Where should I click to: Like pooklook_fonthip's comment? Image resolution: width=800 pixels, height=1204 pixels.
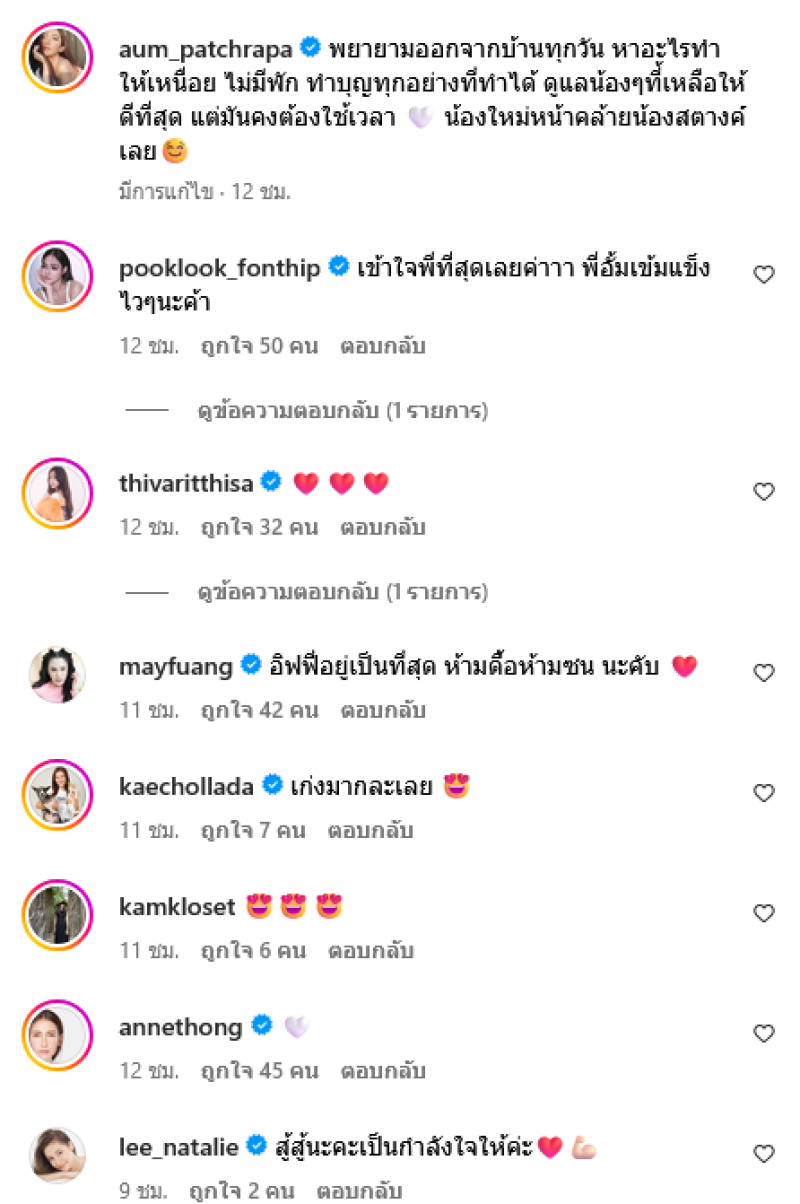pos(764,275)
